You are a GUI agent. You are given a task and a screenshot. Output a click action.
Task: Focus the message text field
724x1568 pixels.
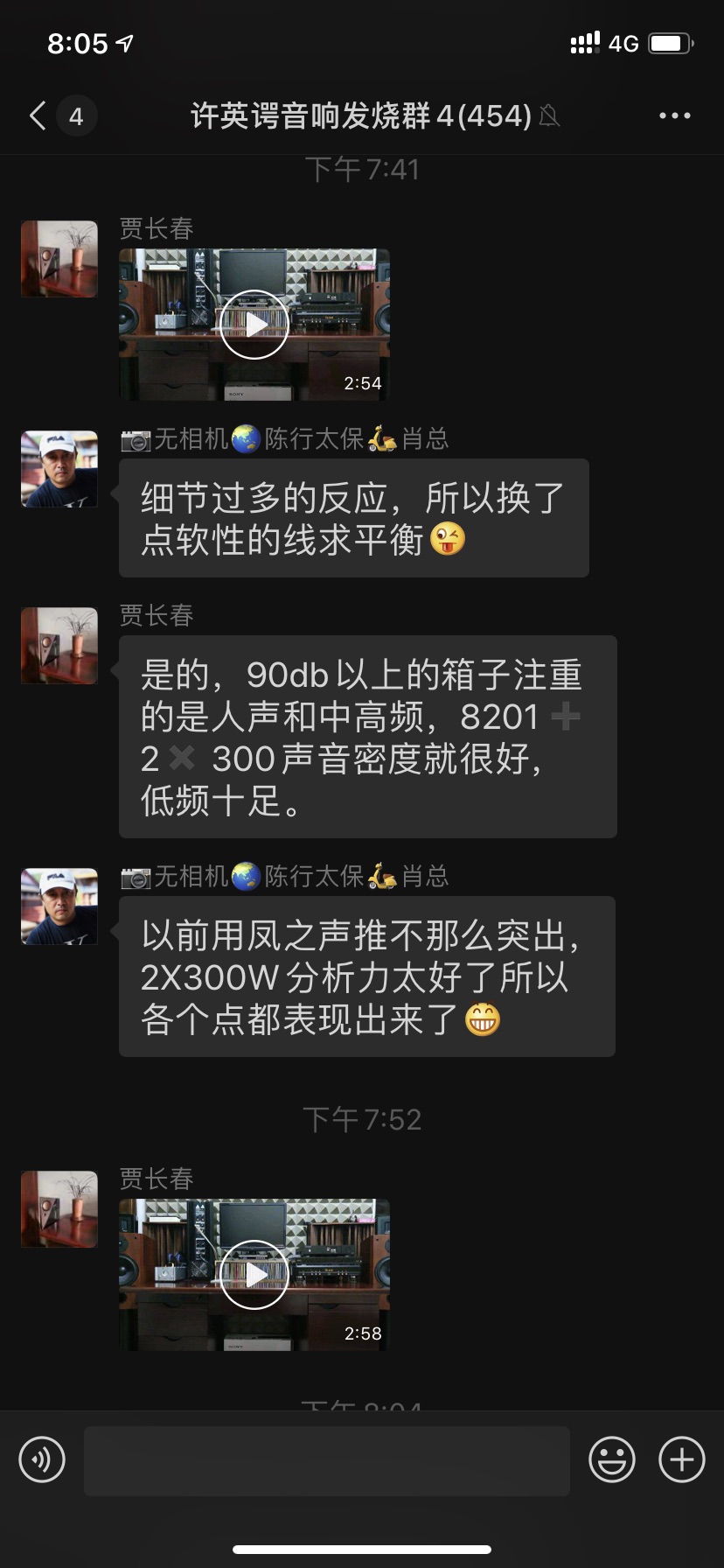pos(327,1460)
